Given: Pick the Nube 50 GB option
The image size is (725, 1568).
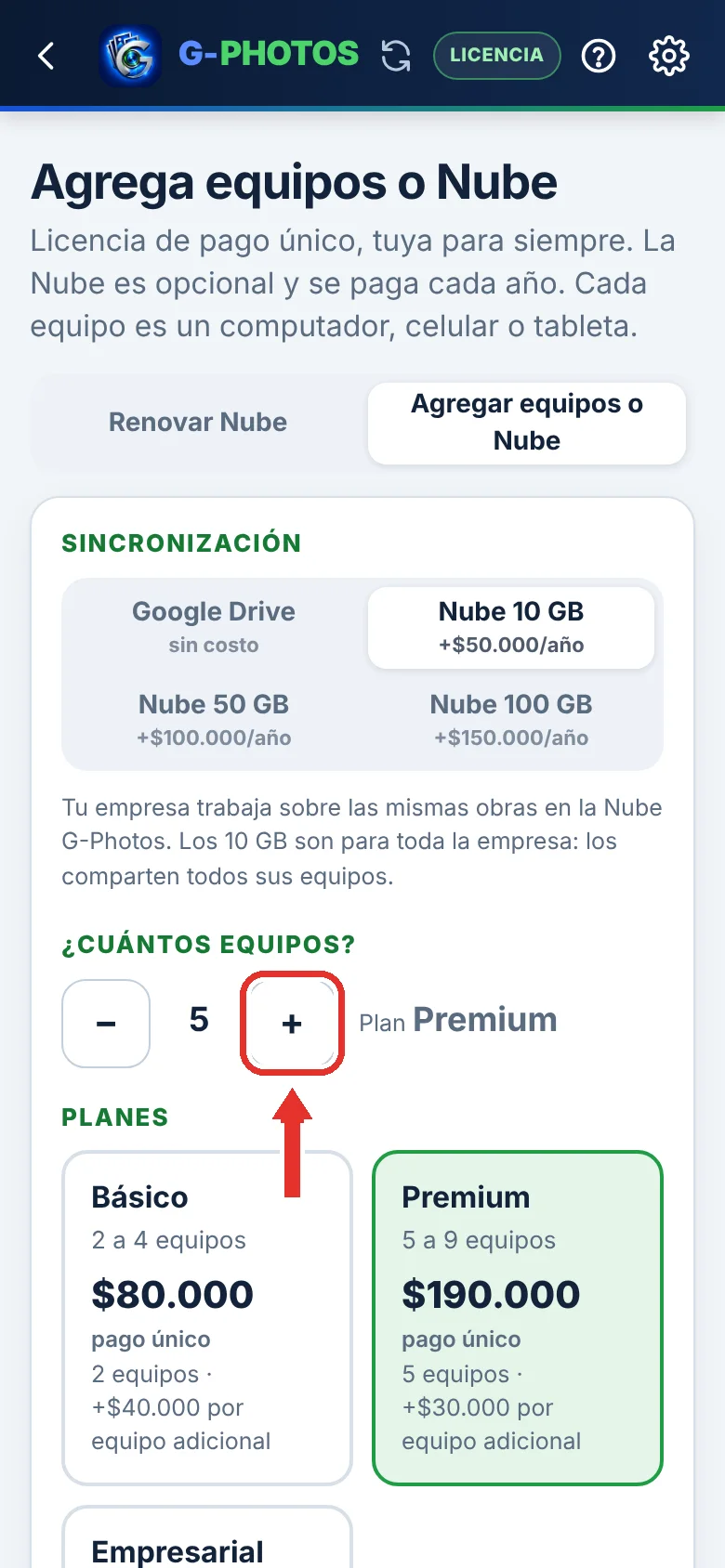Looking at the screenshot, I should [x=214, y=720].
